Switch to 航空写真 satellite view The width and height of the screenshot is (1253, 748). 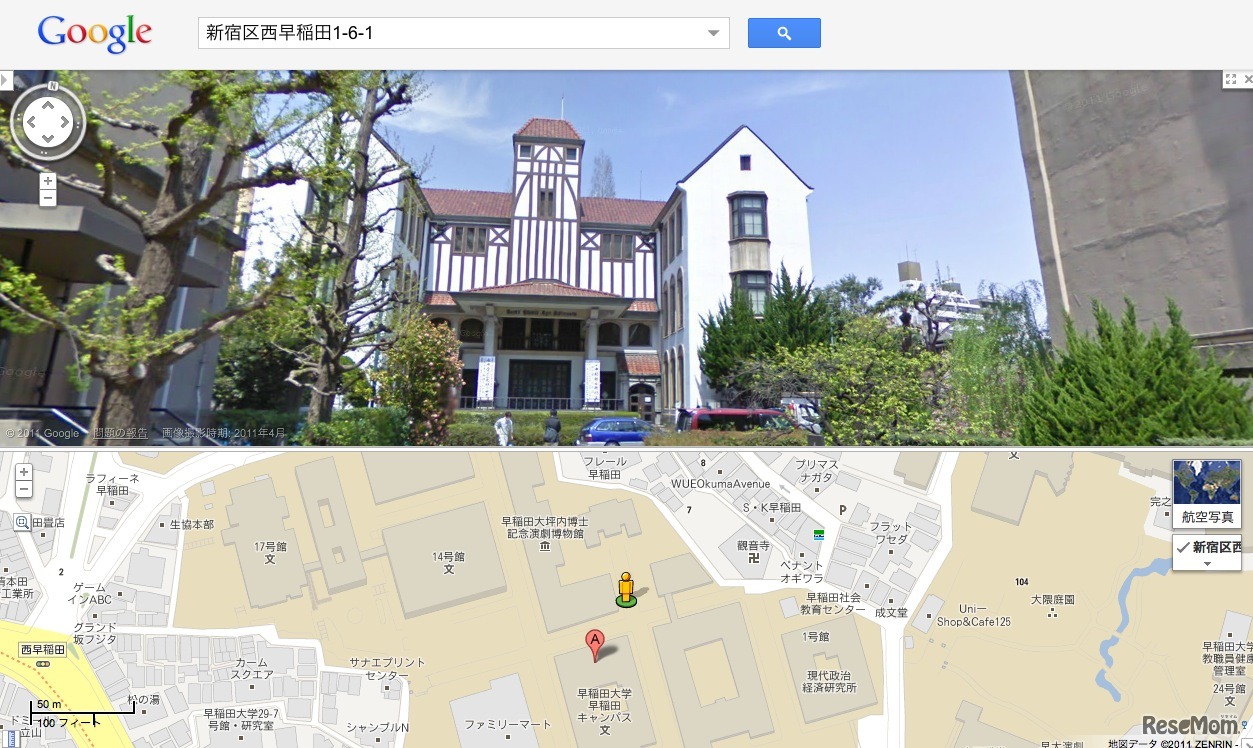coord(1207,493)
